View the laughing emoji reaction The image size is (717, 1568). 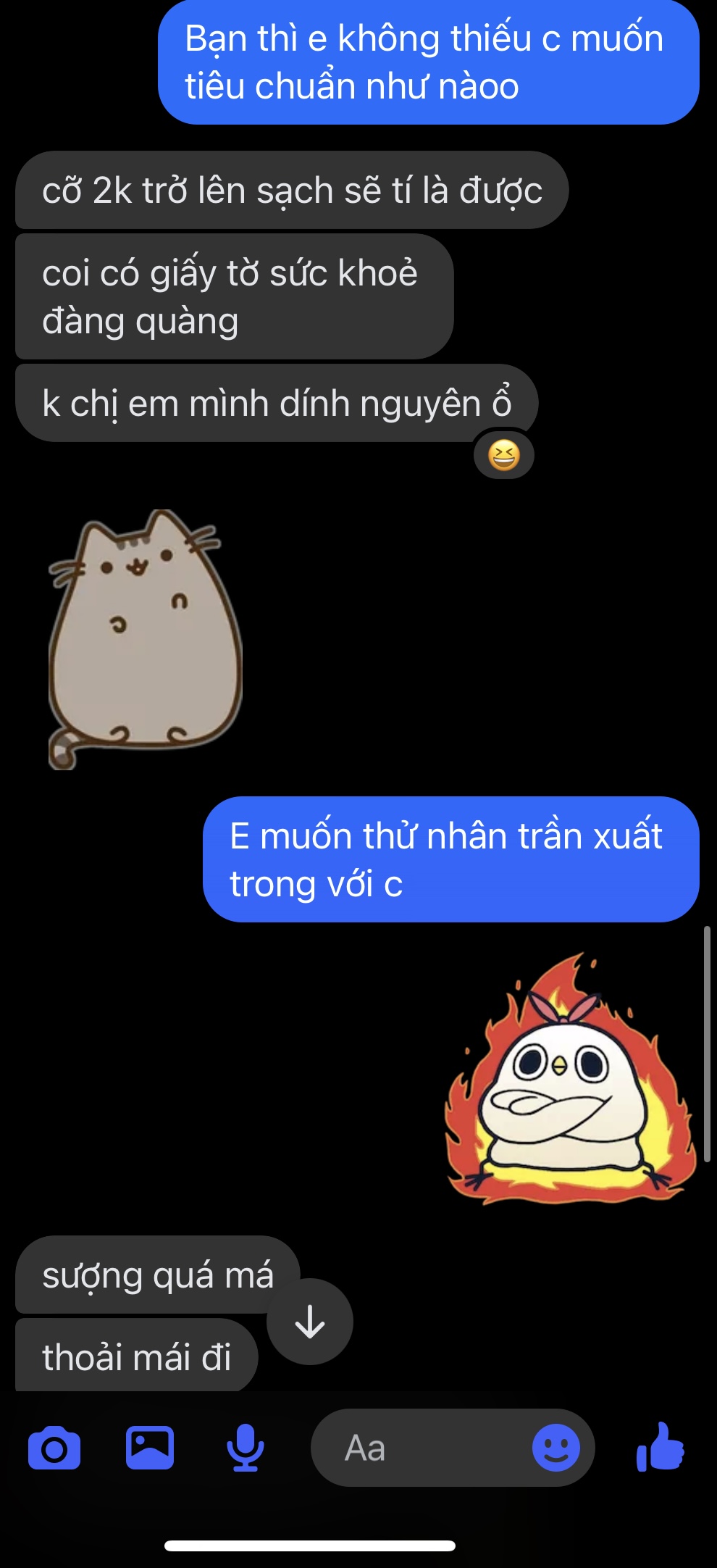504,456
